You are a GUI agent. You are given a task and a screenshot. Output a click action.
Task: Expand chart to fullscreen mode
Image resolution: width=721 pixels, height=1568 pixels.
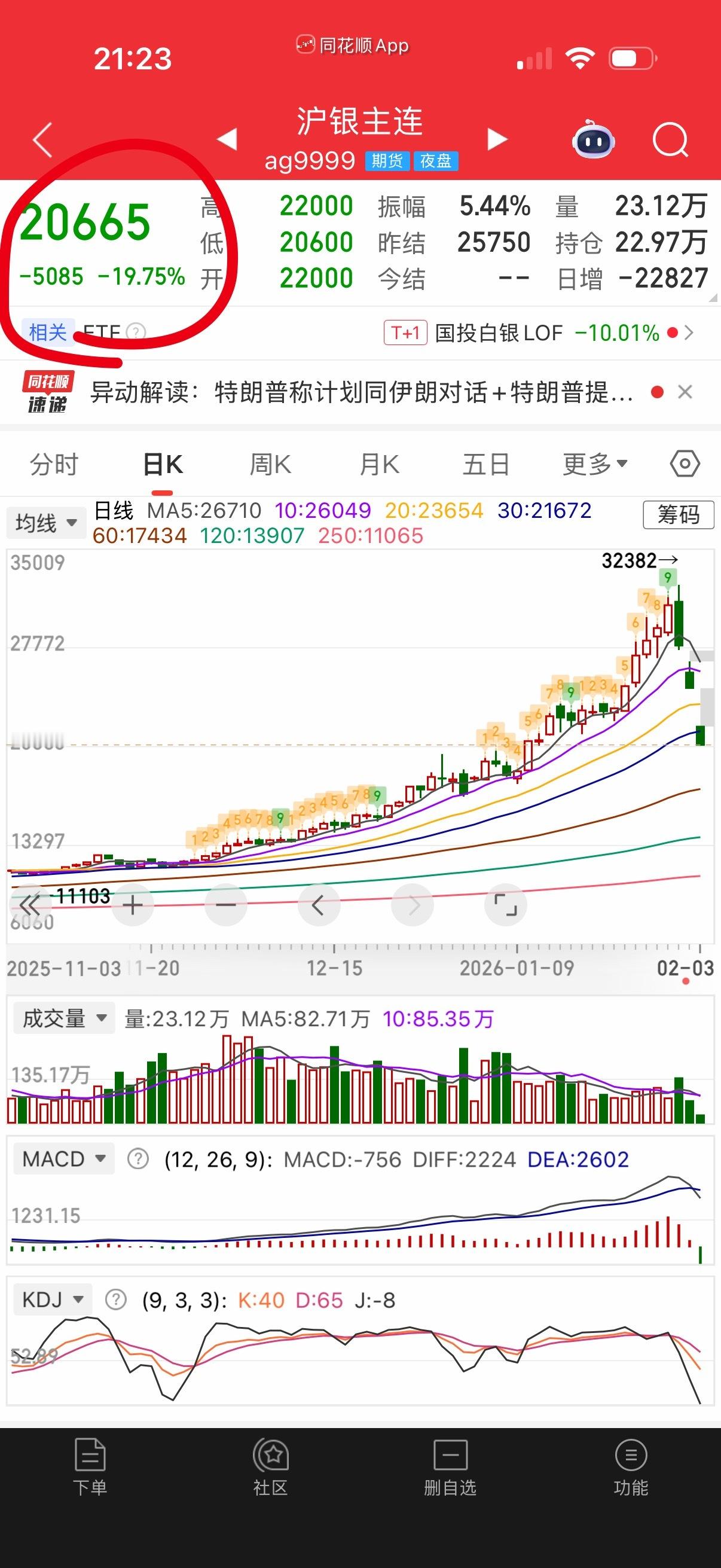[x=506, y=905]
